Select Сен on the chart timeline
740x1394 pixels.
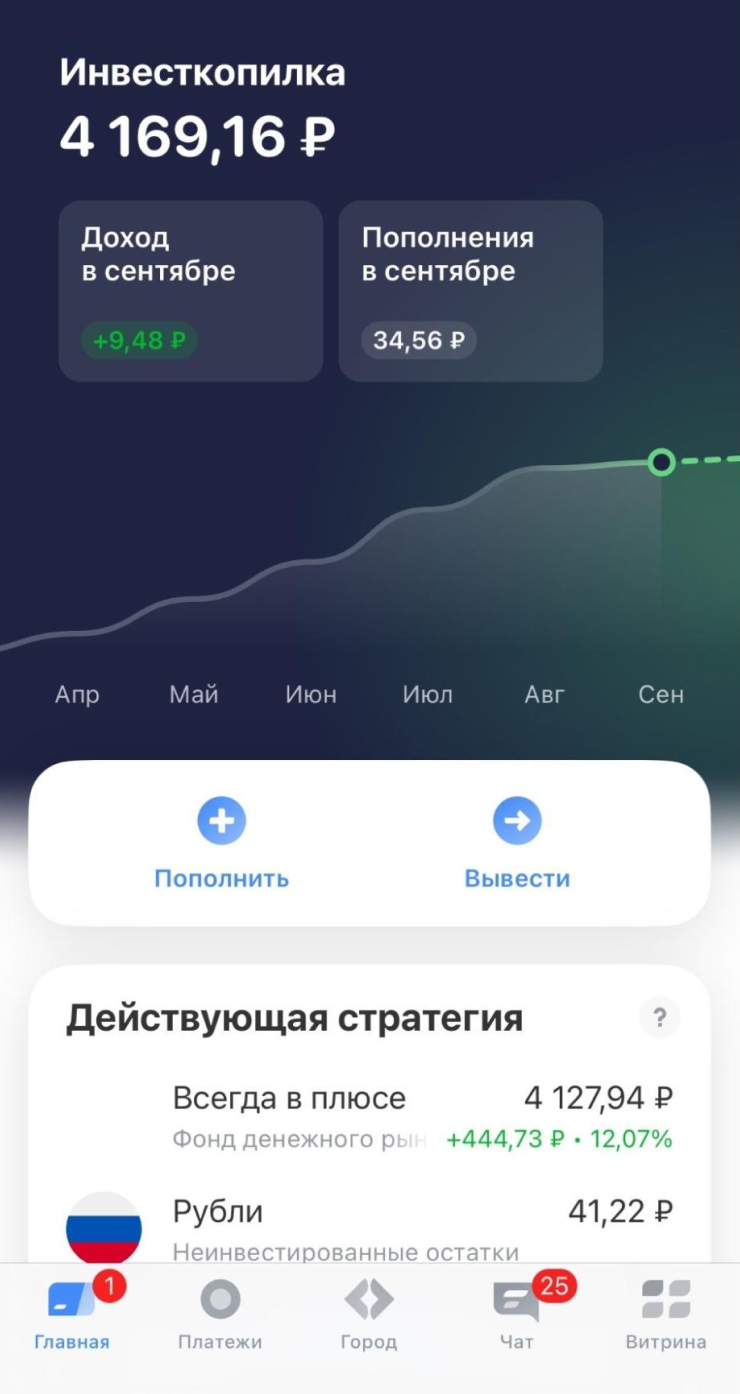pos(661,694)
